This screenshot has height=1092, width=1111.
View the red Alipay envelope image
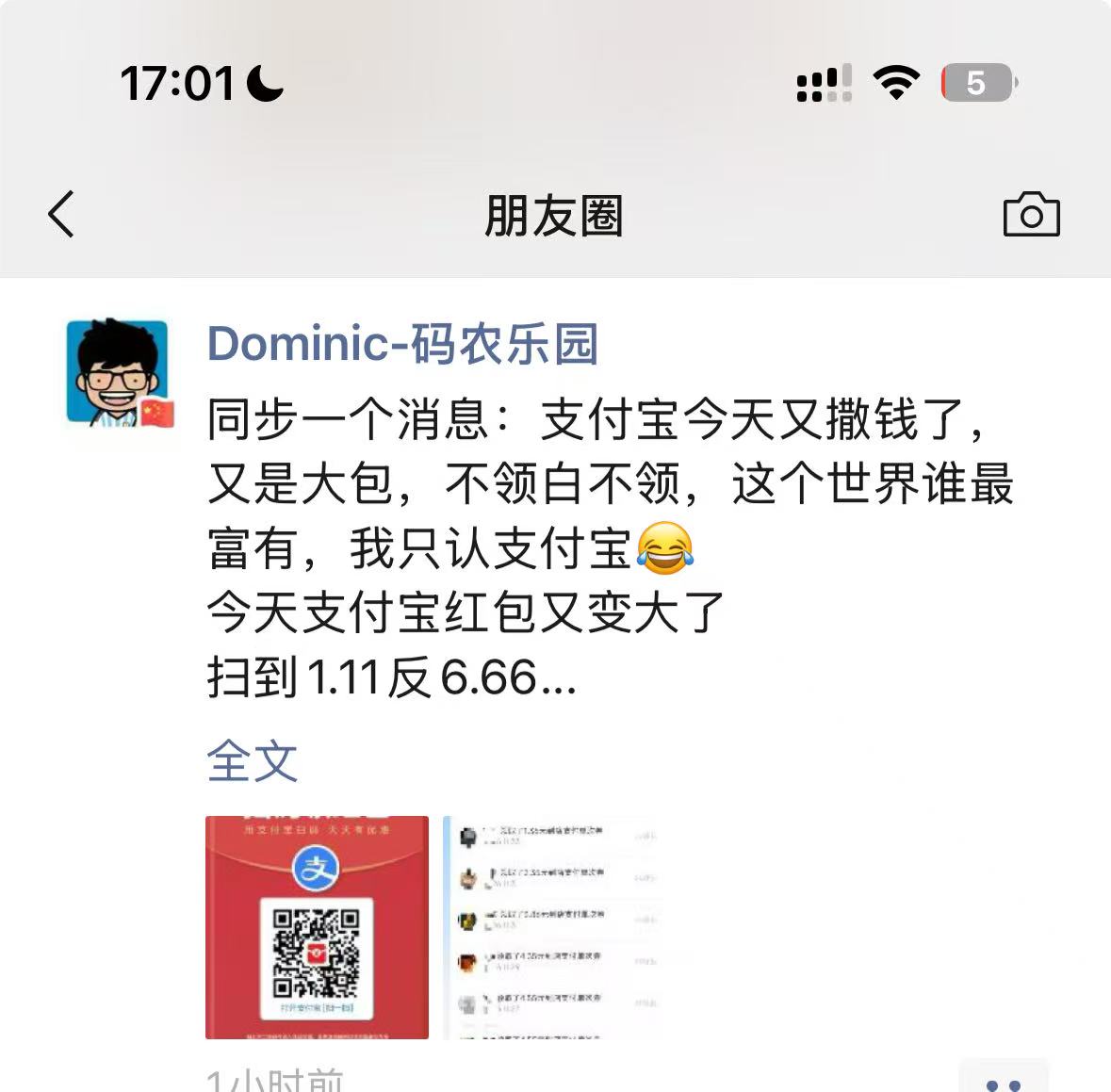click(x=318, y=927)
